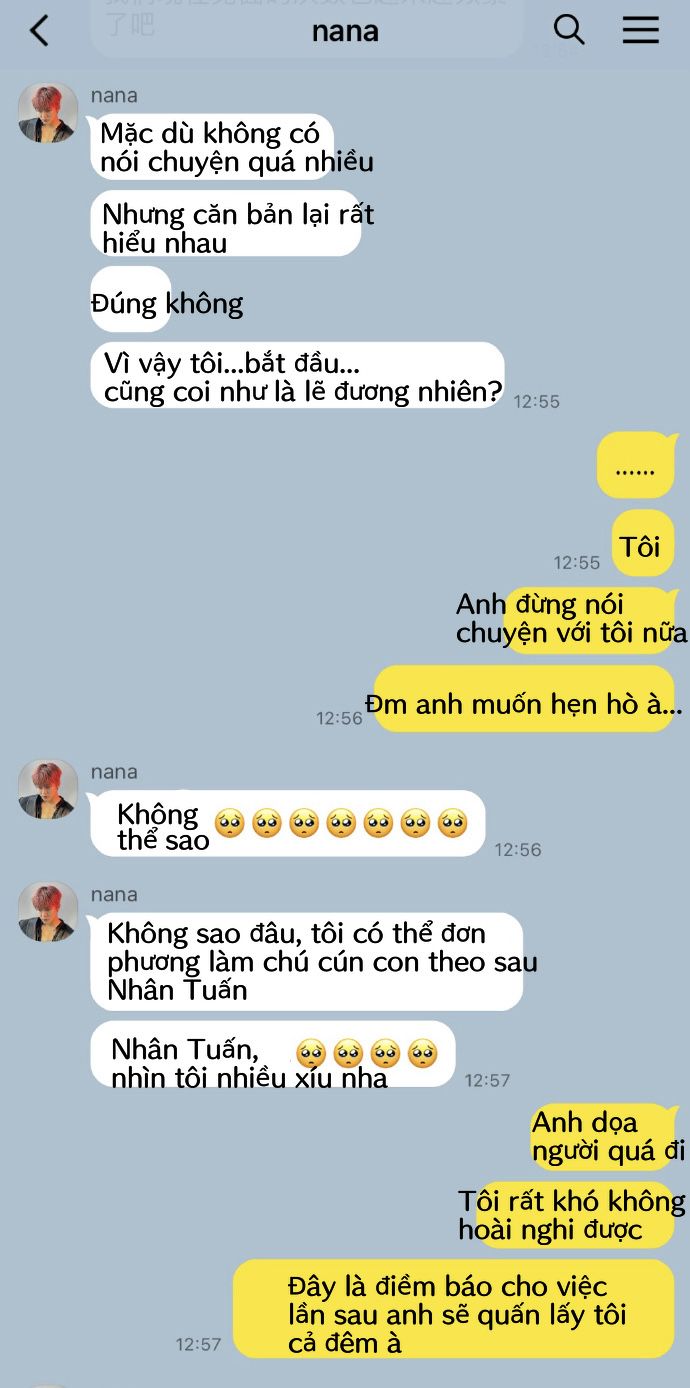The height and width of the screenshot is (1388, 690).
Task: Tap nana's avatar beside 'Không sao đâu' message
Action: (47, 911)
